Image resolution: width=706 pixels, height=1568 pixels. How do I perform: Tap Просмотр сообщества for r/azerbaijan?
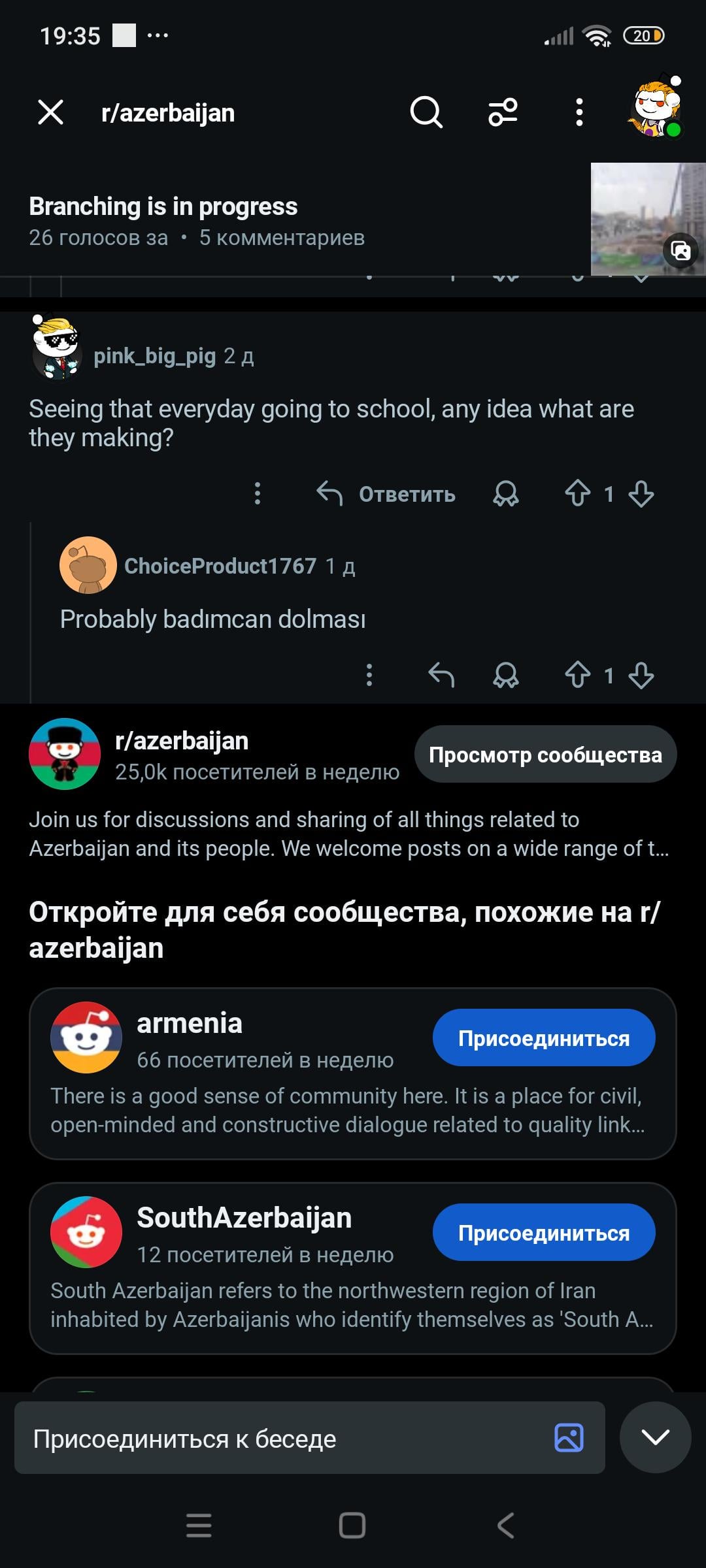pyautogui.click(x=545, y=755)
